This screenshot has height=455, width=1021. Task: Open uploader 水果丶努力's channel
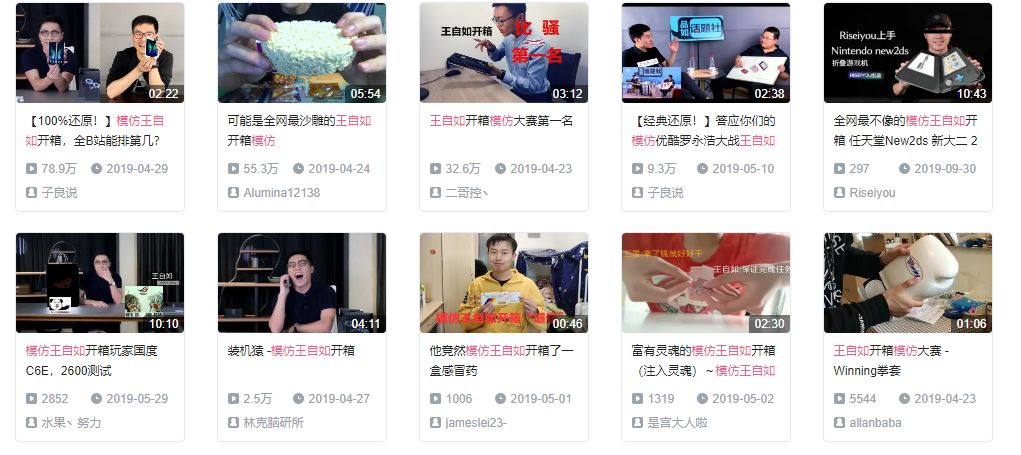71,423
